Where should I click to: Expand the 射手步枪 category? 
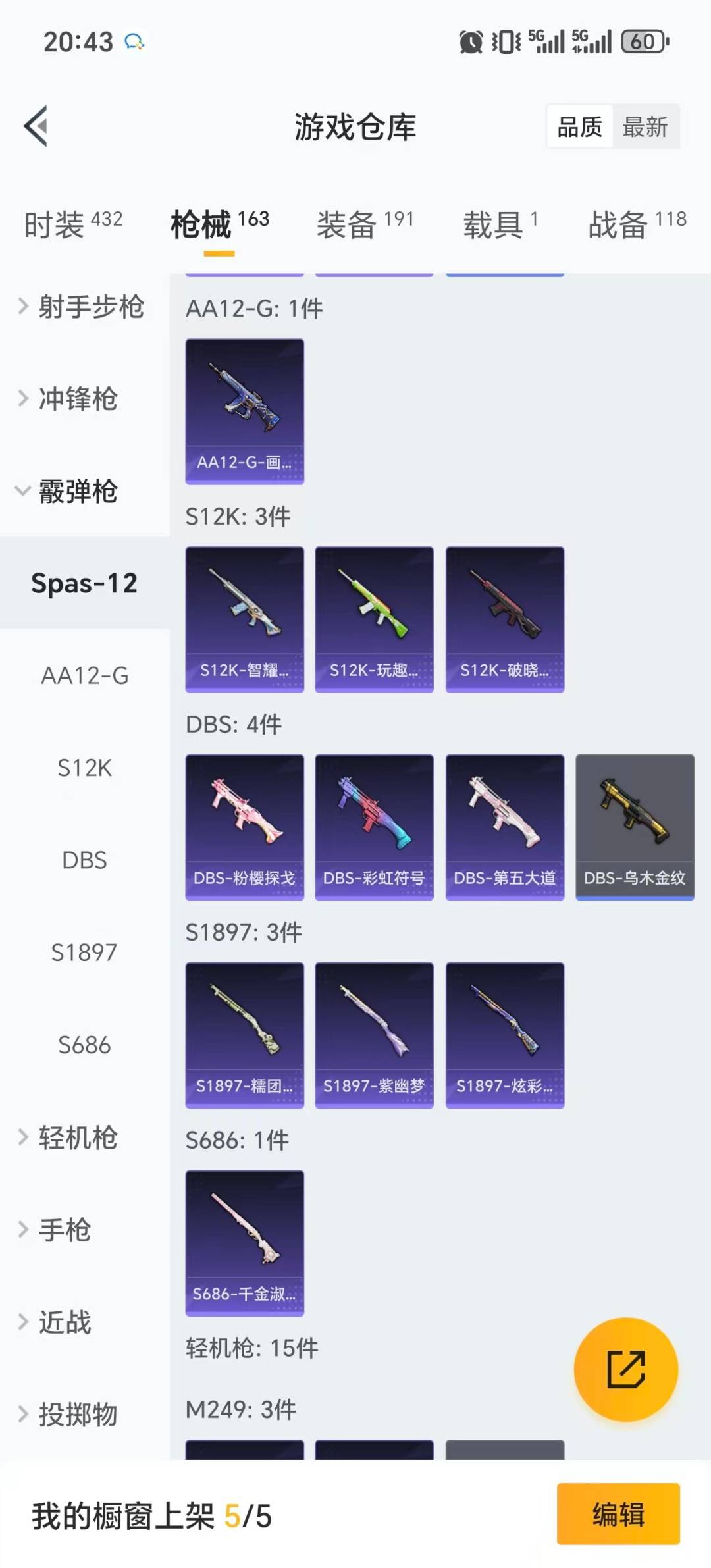(x=91, y=306)
